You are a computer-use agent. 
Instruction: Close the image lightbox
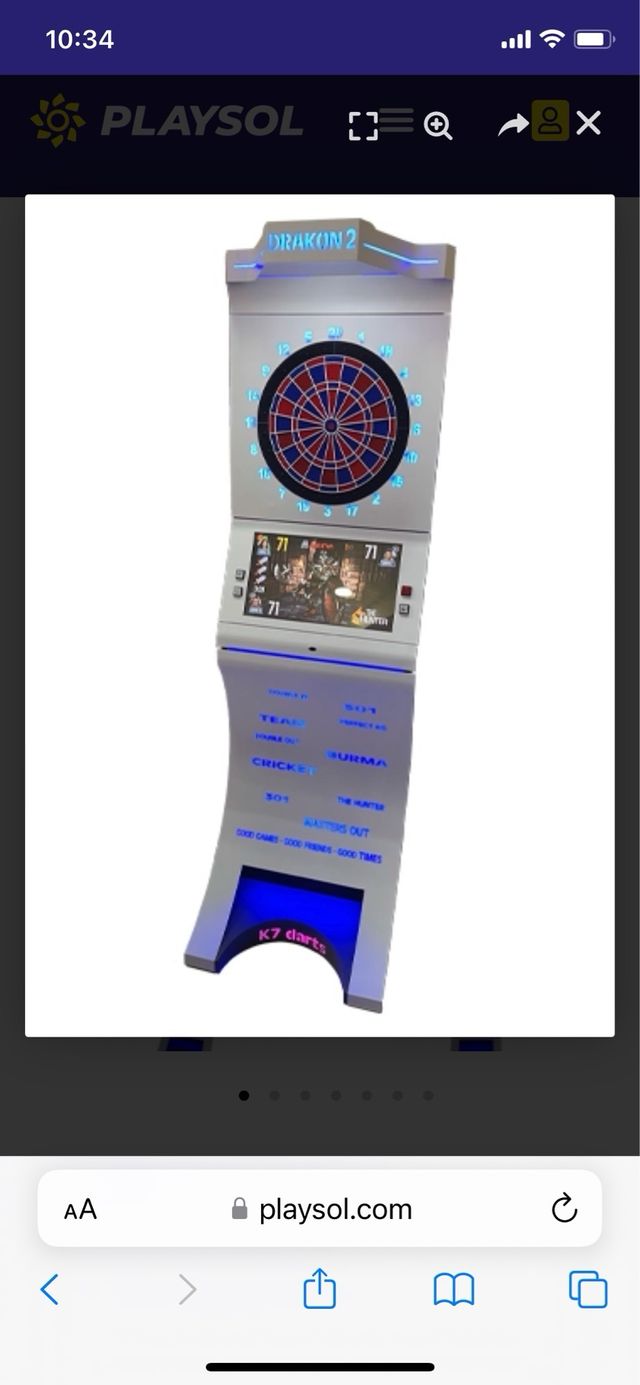click(x=589, y=123)
